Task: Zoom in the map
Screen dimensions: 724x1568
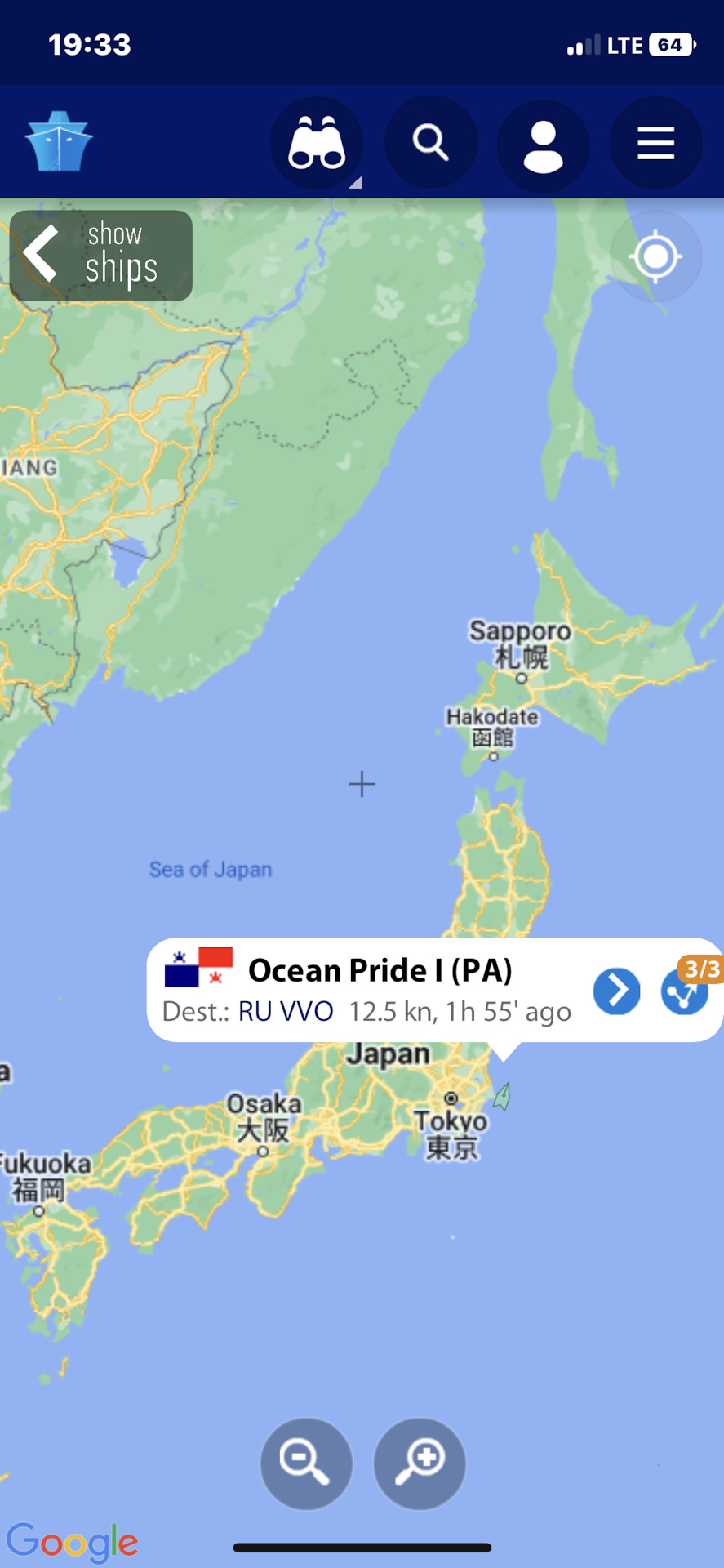Action: [420, 1463]
